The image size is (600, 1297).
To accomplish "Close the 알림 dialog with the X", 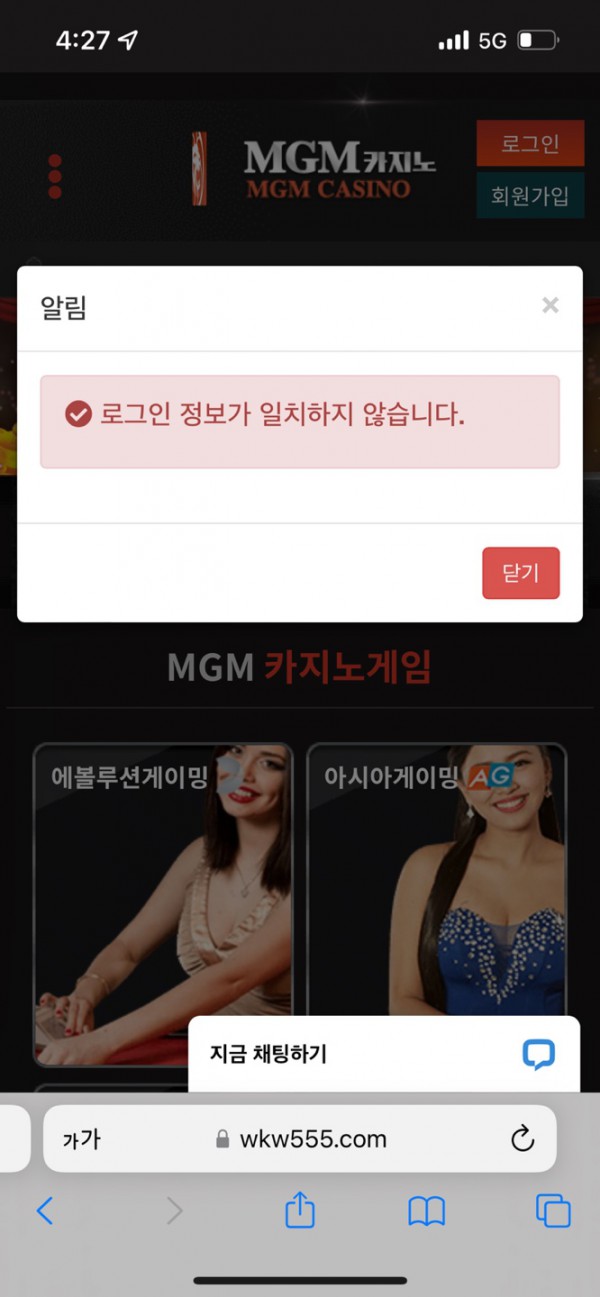I will tap(550, 306).
